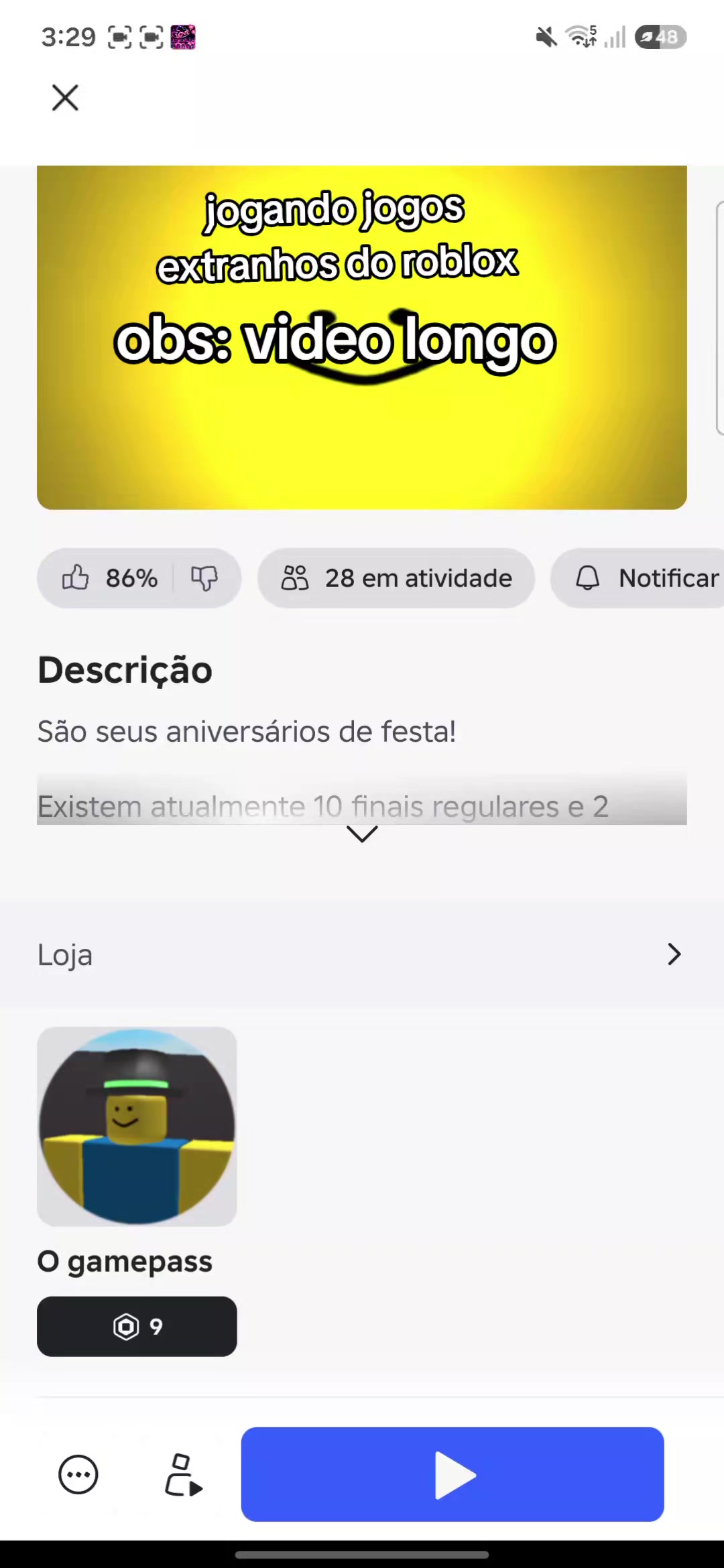The width and height of the screenshot is (724, 1568).
Task: Open the more options ellipsis
Action: point(78,1474)
